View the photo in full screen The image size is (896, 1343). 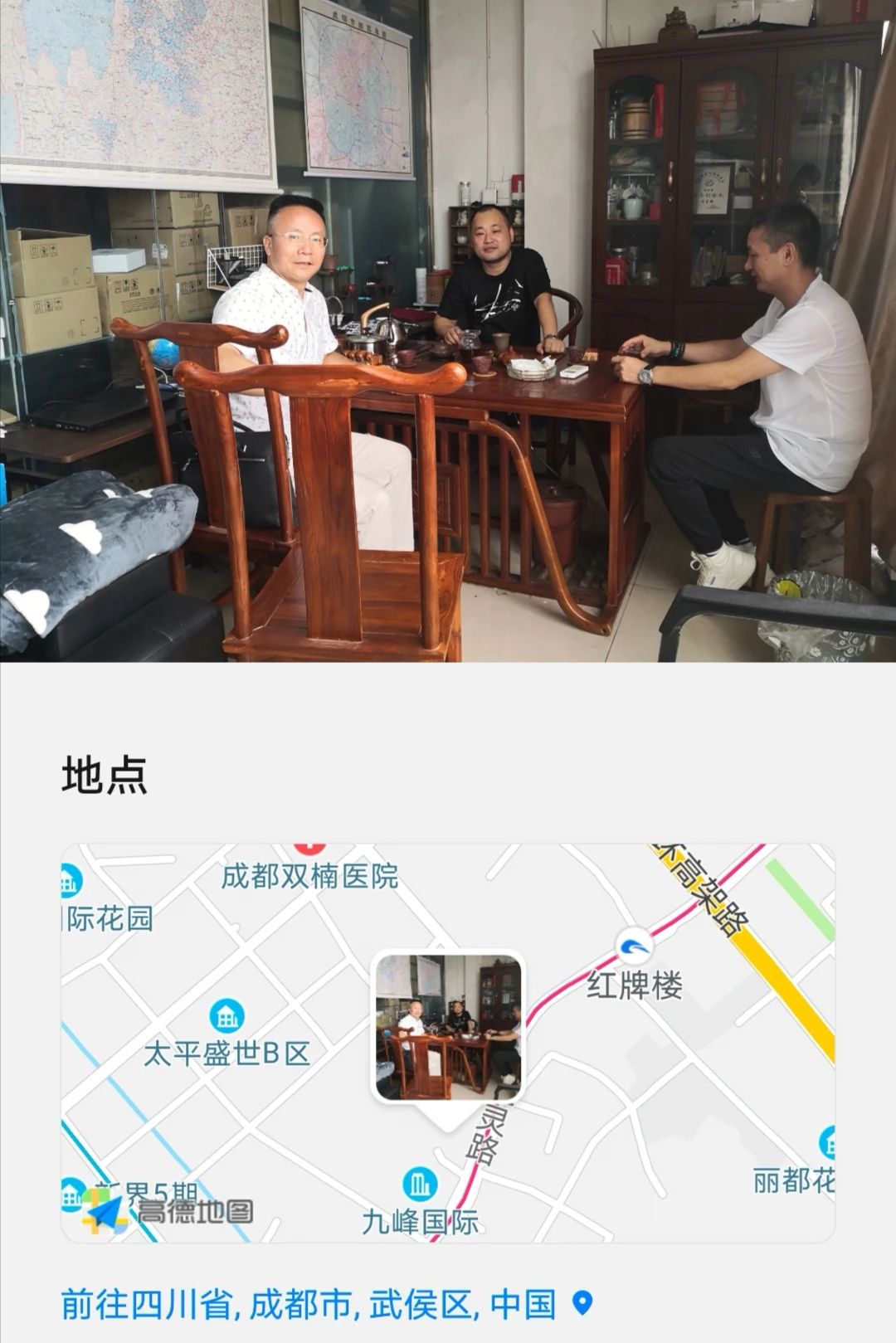pos(448,332)
